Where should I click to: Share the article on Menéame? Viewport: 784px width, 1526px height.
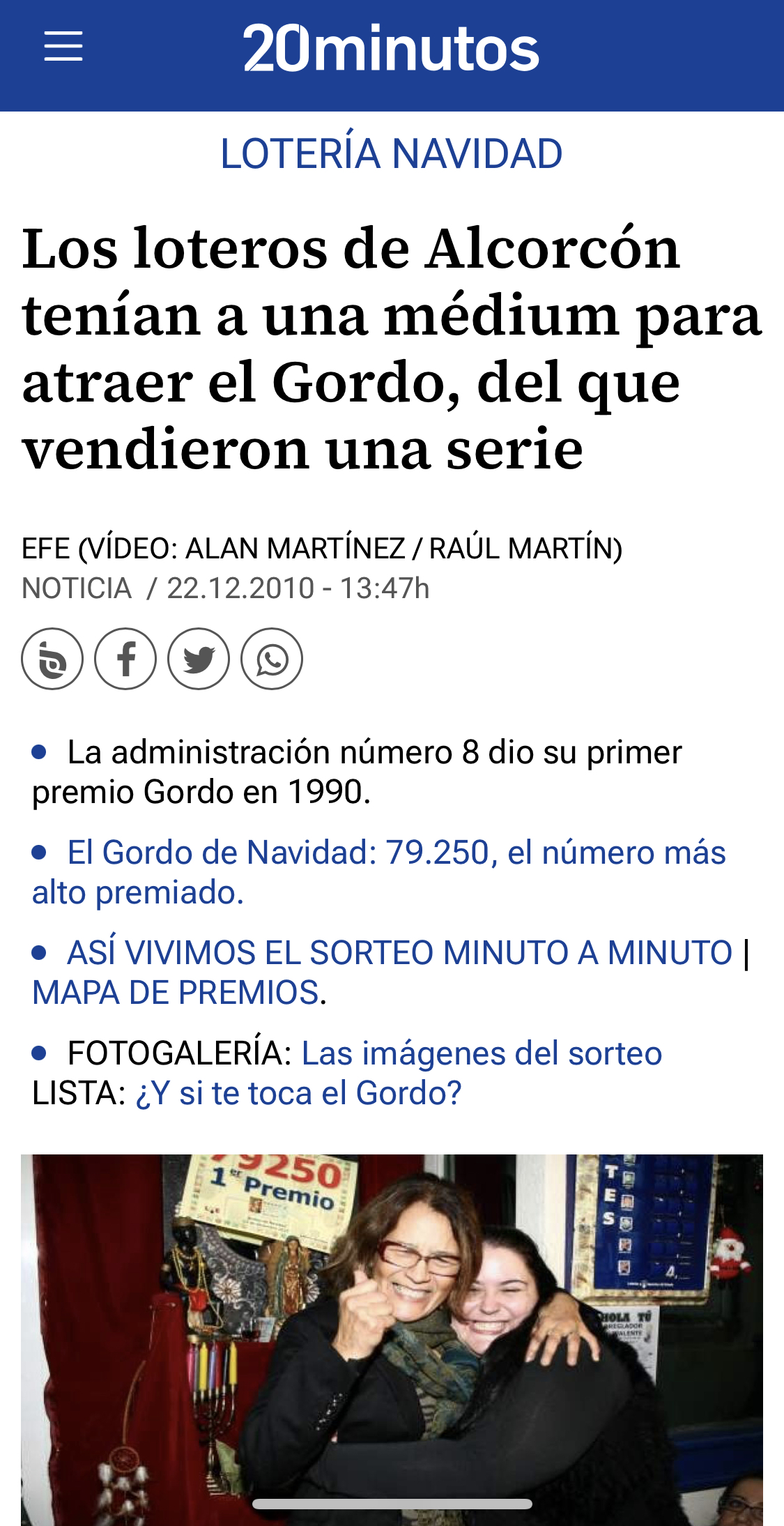[52, 659]
